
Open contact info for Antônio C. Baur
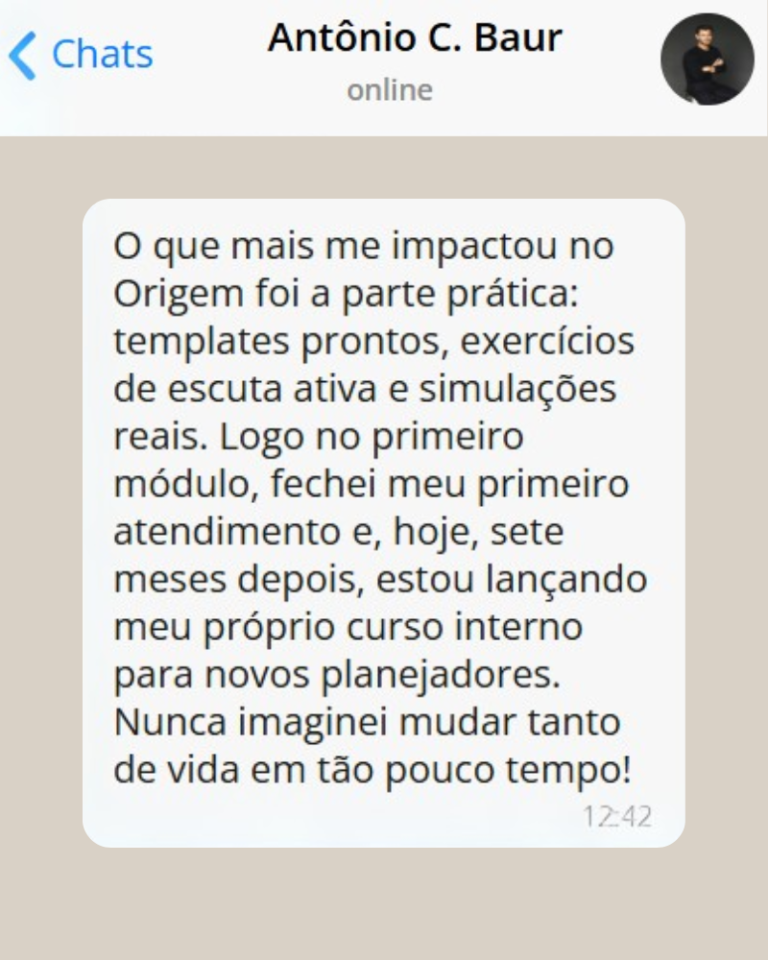414,40
